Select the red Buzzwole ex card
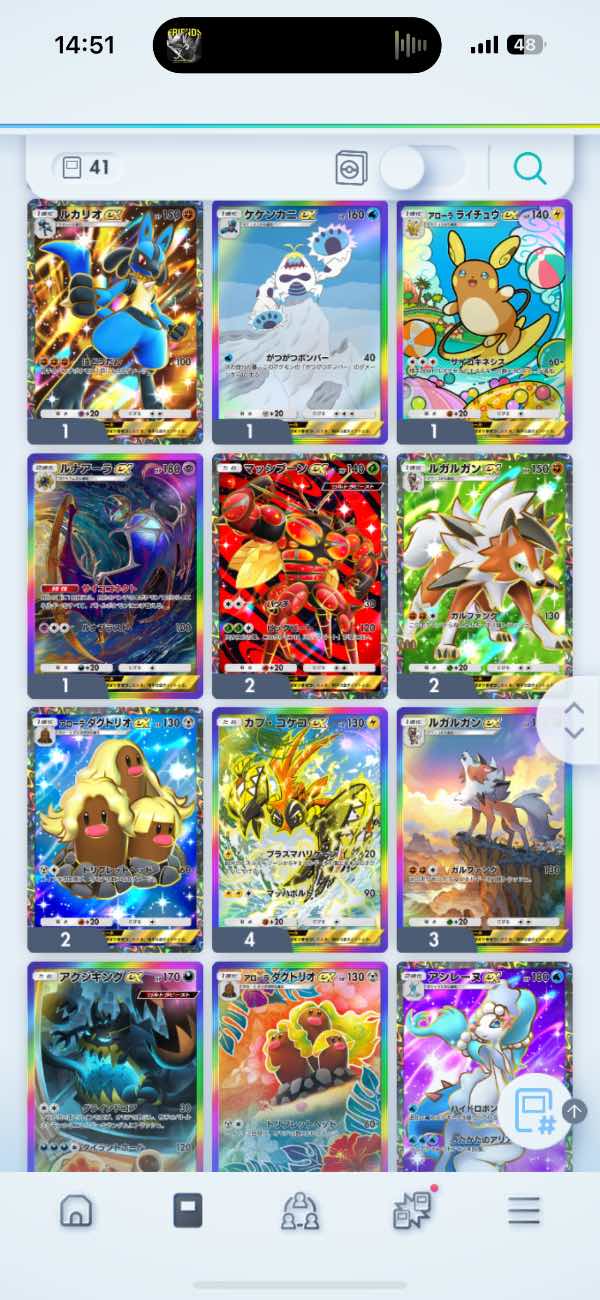 coord(300,565)
